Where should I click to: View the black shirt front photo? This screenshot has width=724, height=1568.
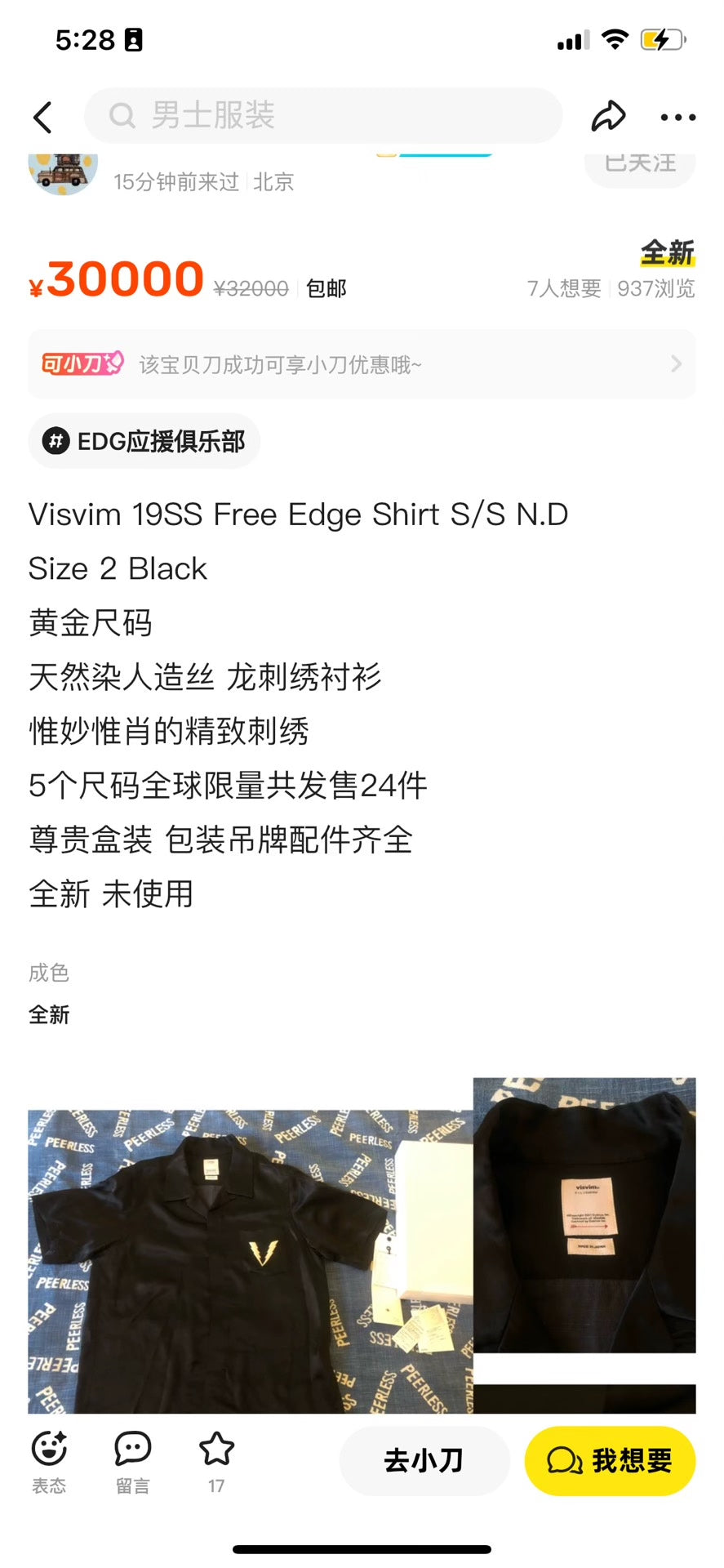tap(250, 1261)
